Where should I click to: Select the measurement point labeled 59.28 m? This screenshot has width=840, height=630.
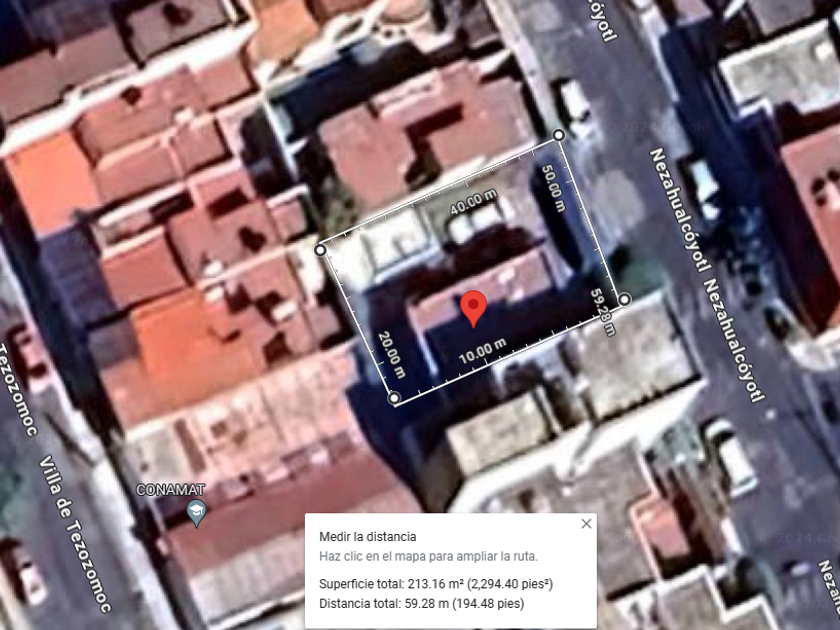pyautogui.click(x=624, y=299)
